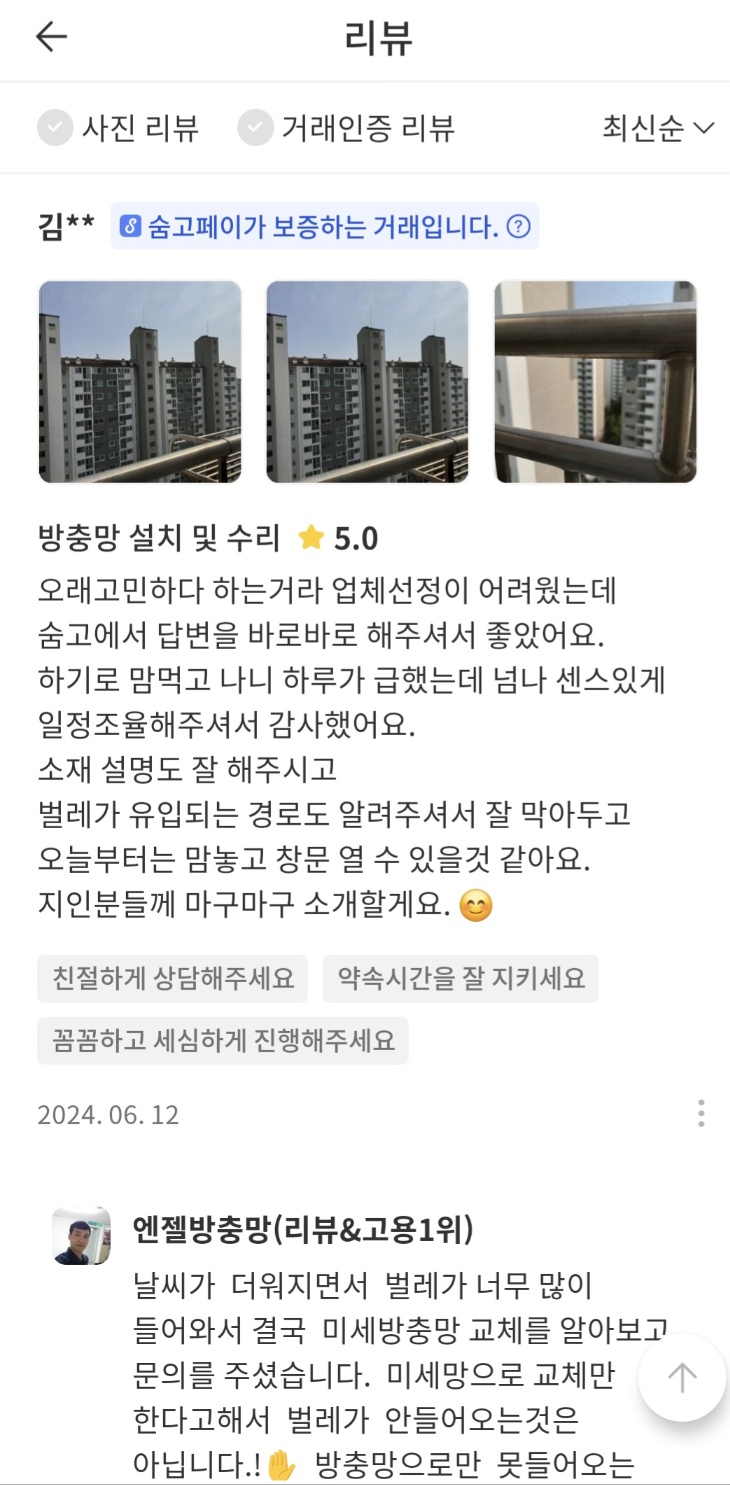Go back using the top-left arrow

(51, 37)
